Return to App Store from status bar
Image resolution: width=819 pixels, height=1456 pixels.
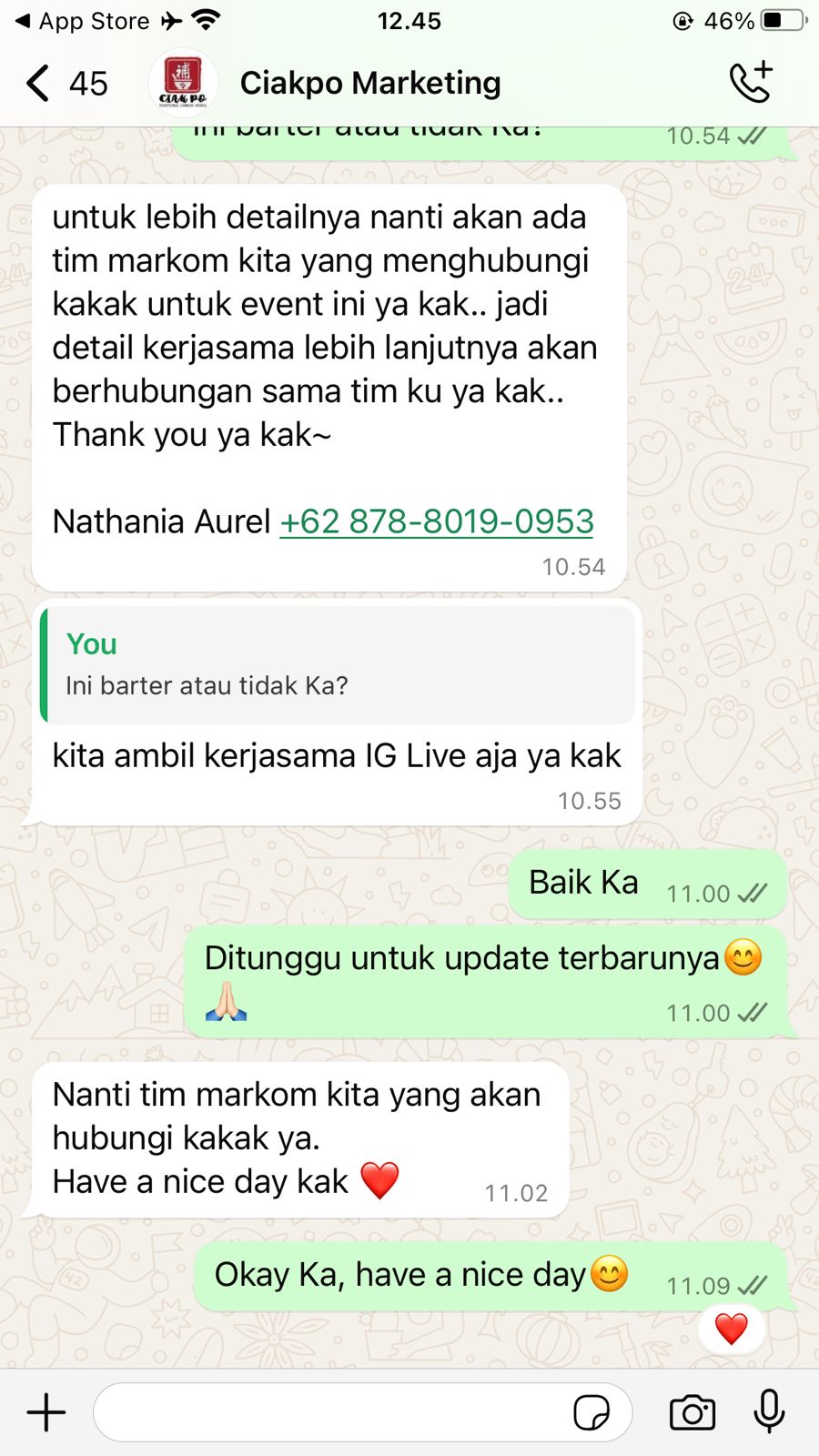[82, 21]
